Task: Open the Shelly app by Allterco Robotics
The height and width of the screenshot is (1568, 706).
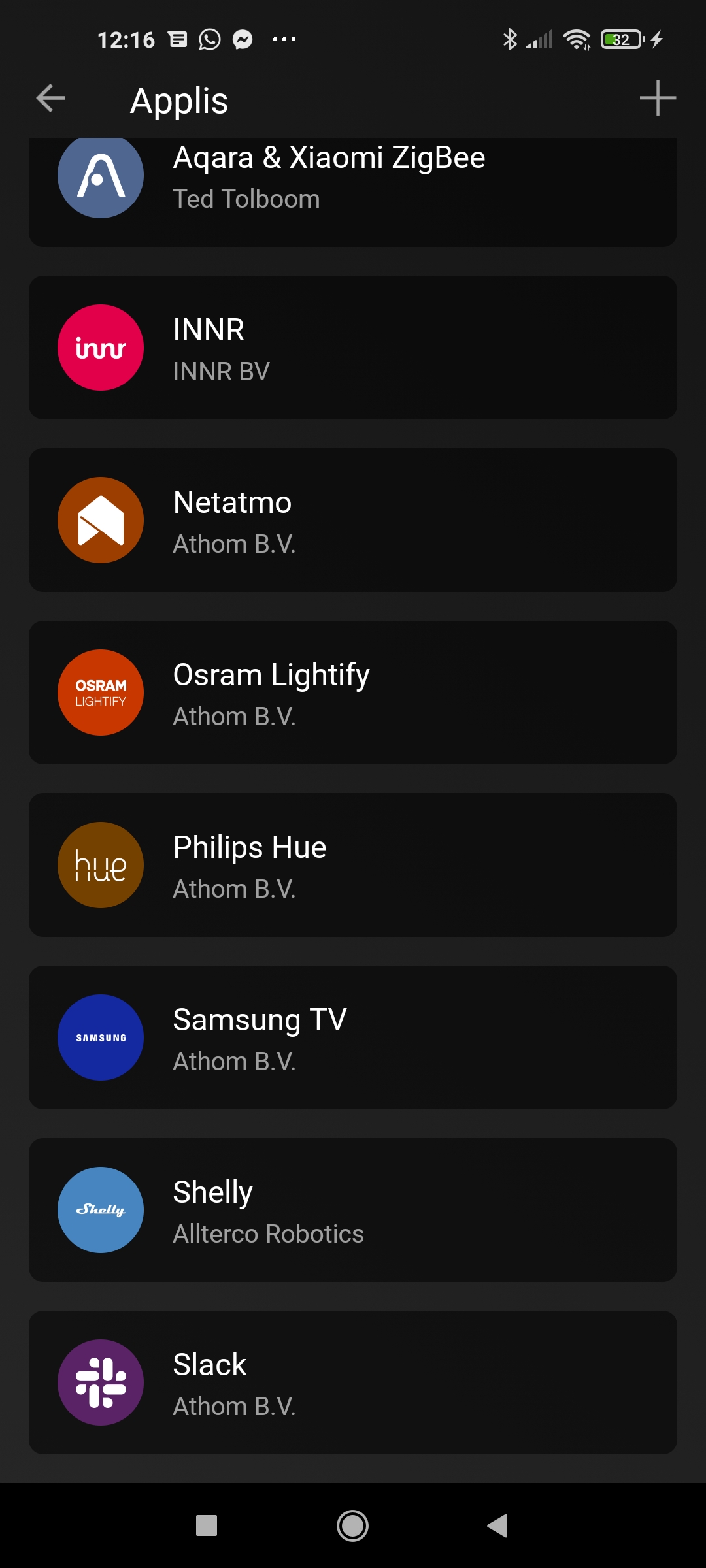Action: [353, 1210]
